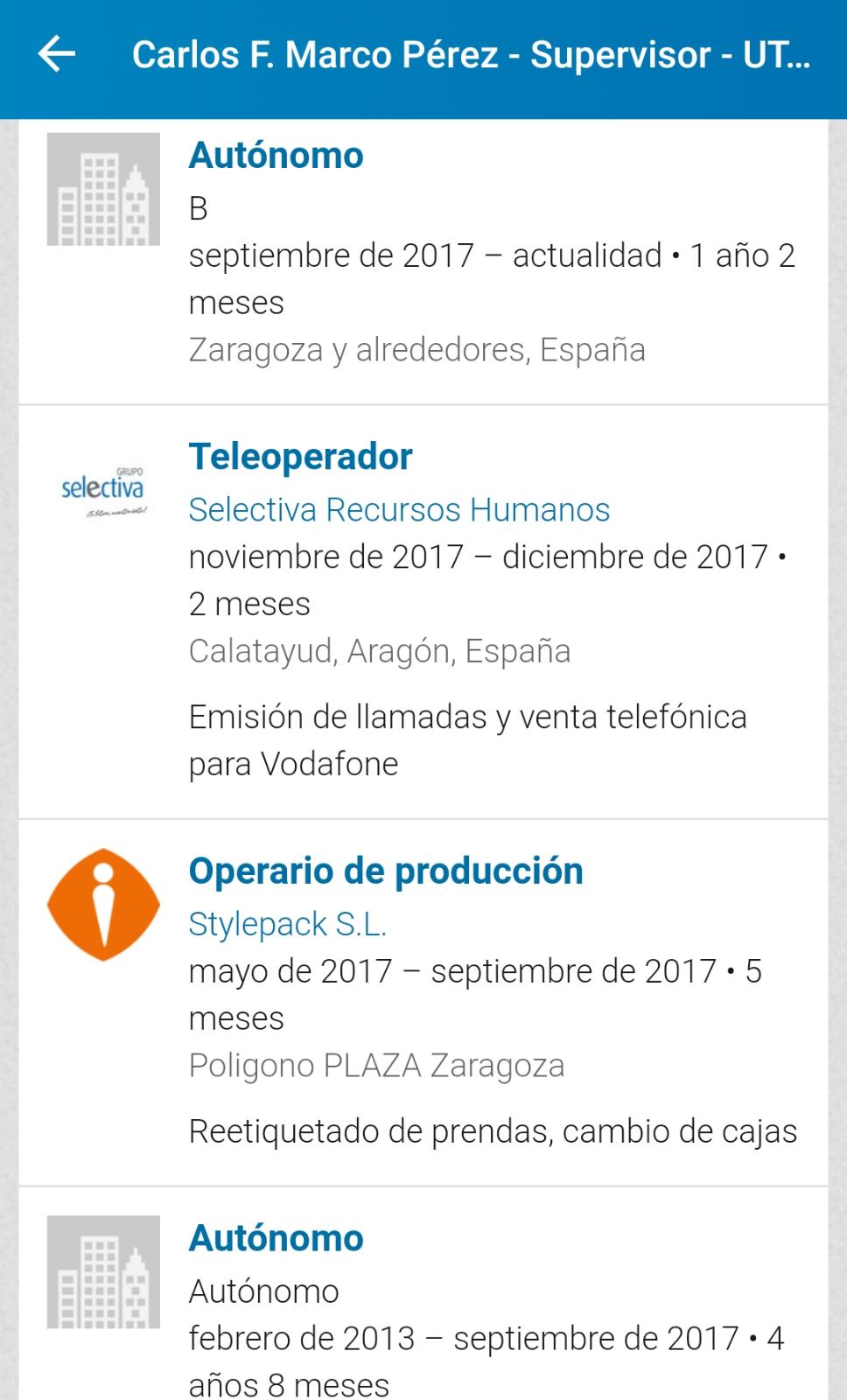Tap the Selectiva company logo
The width and height of the screenshot is (847, 1400).
coord(103,490)
